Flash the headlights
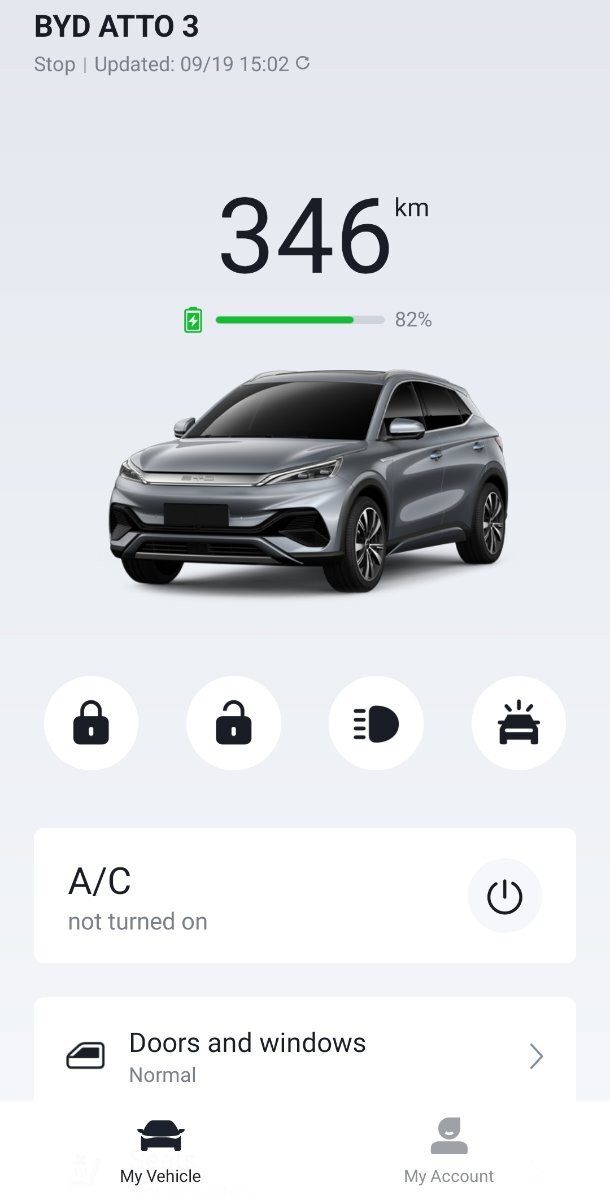This screenshot has width=610, height=1200. point(376,723)
